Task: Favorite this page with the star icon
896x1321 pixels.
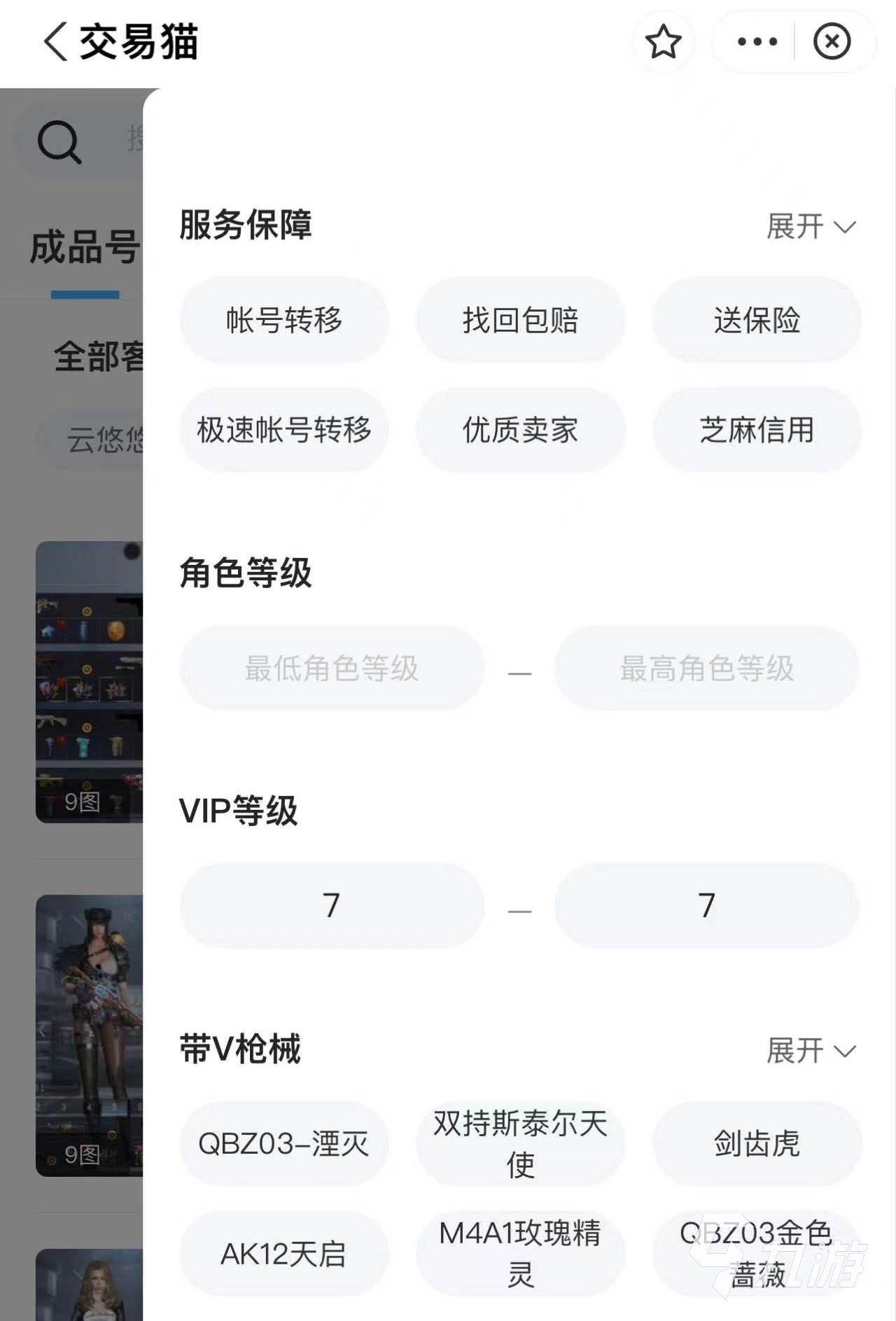Action: (x=663, y=42)
